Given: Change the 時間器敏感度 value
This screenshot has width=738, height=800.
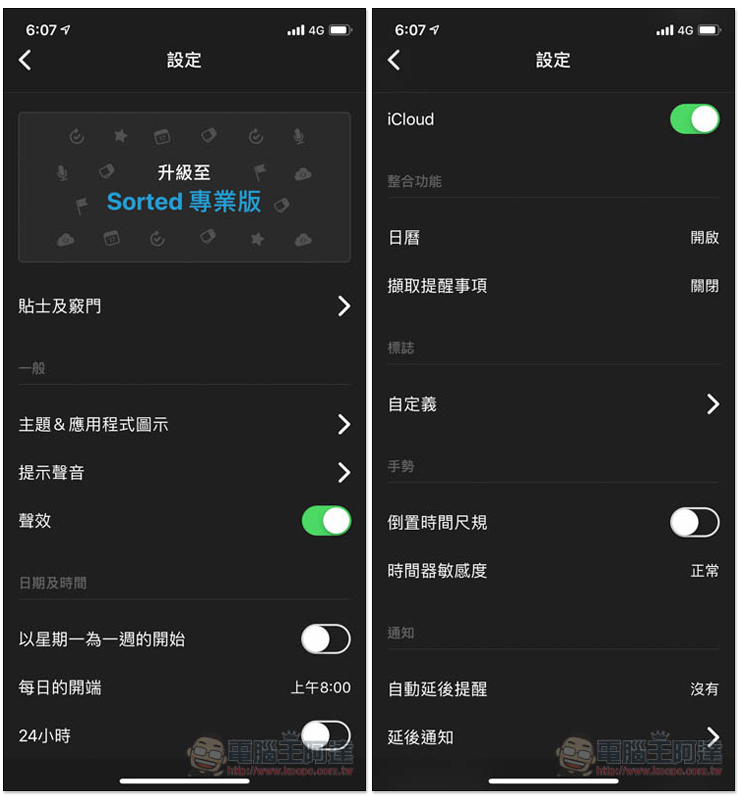Looking at the screenshot, I should pos(704,570).
